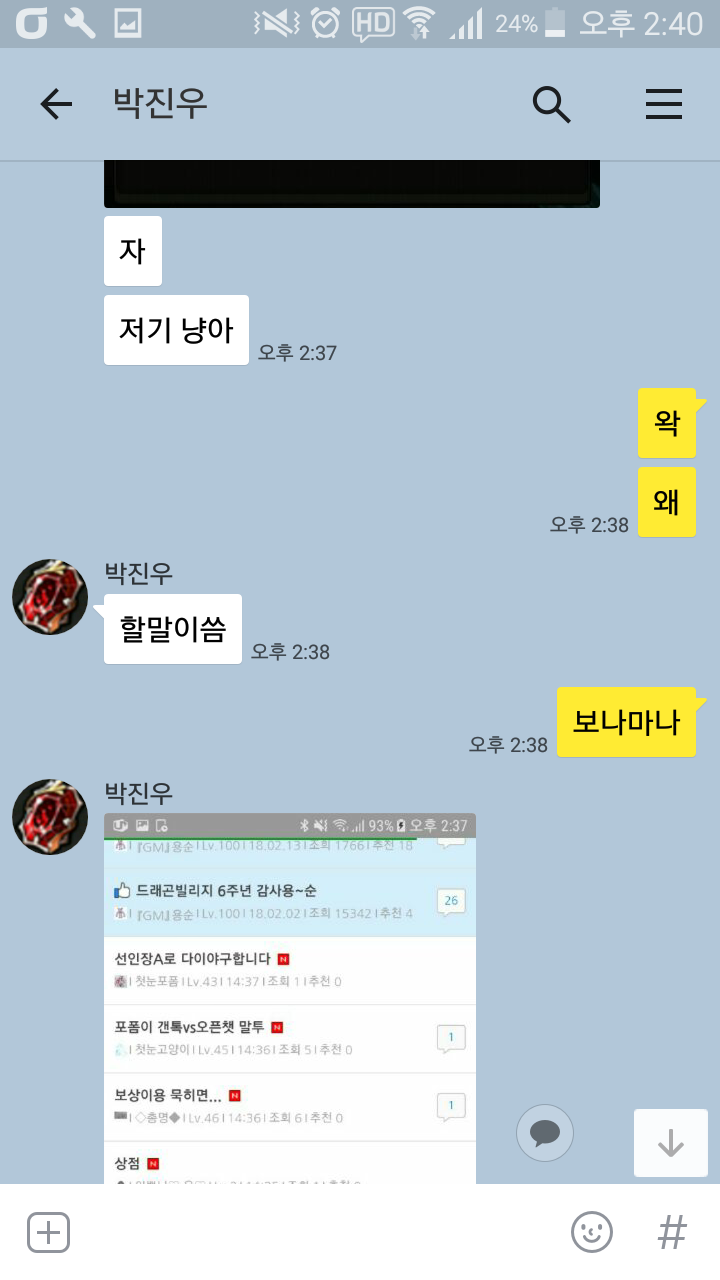Tap the speech bubble button beside the image

[545, 1133]
